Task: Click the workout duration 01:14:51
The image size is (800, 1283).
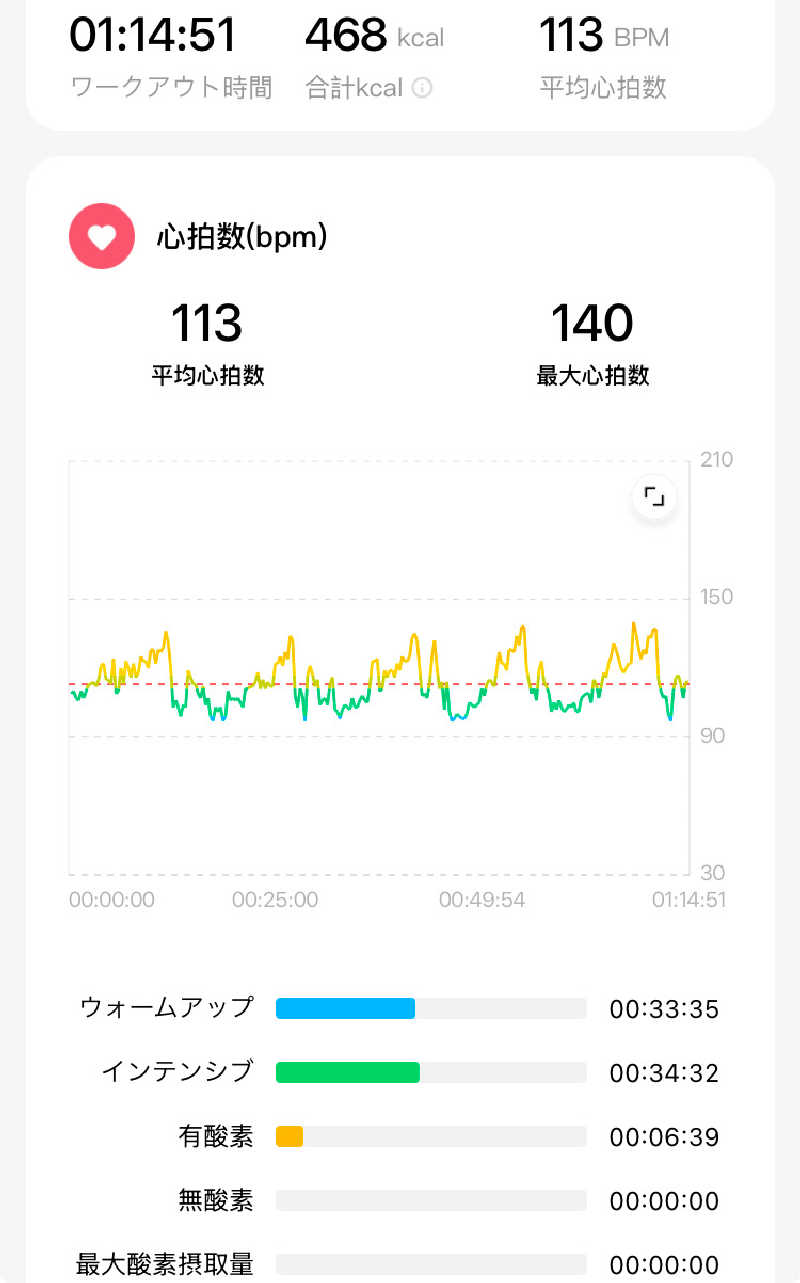Action: tap(154, 36)
